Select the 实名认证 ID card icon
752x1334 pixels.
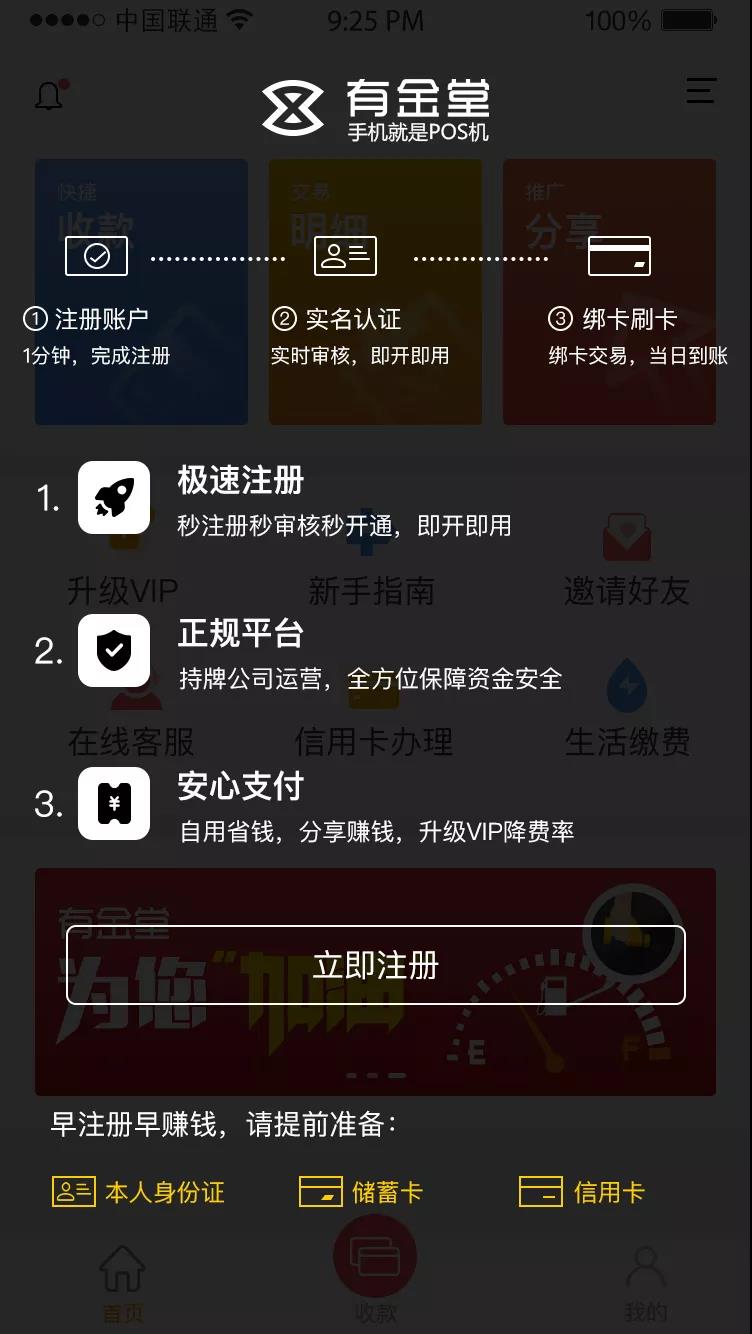345,256
